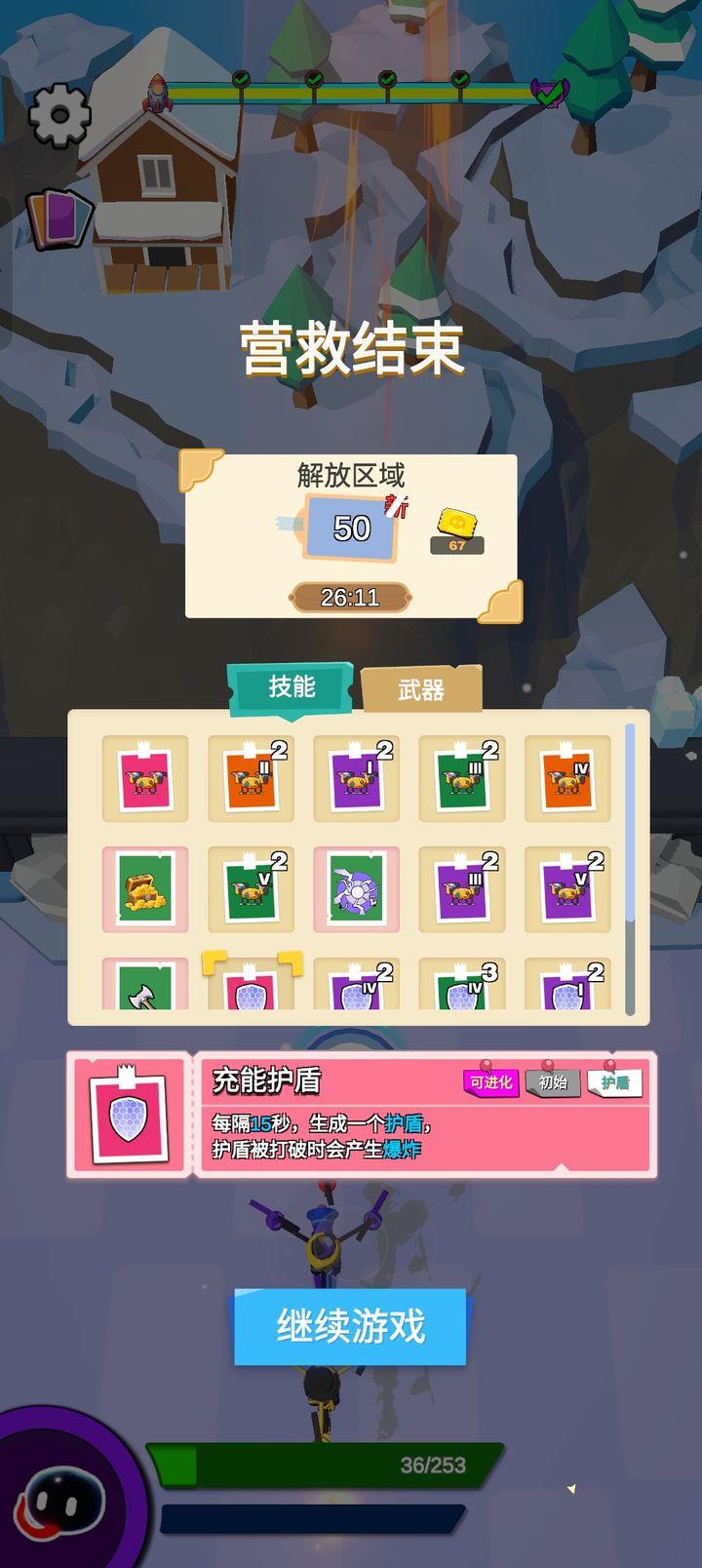Viewport: 702px width, 1568px height.
Task: View the green level V drone card
Action: pyautogui.click(x=251, y=888)
